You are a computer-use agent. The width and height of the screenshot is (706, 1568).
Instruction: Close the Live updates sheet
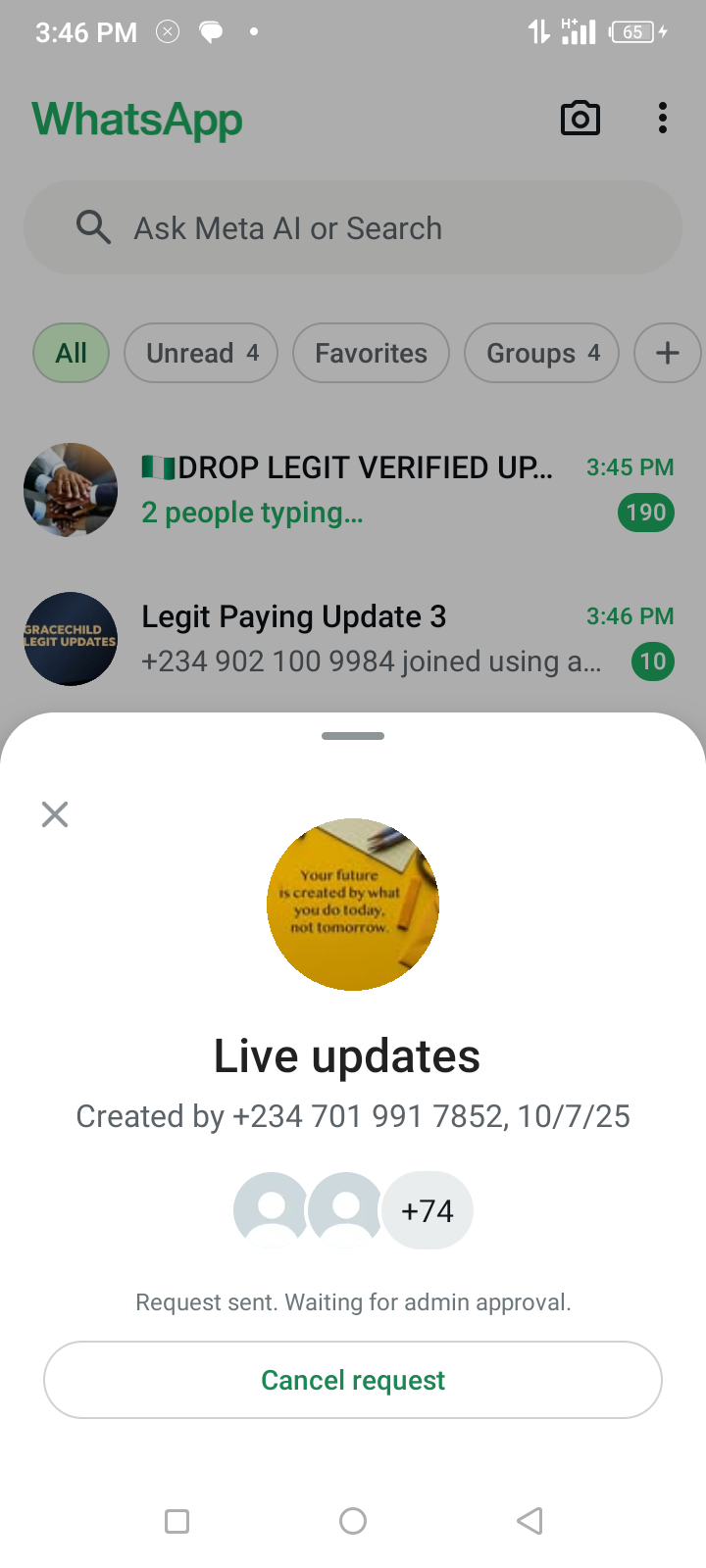(55, 814)
